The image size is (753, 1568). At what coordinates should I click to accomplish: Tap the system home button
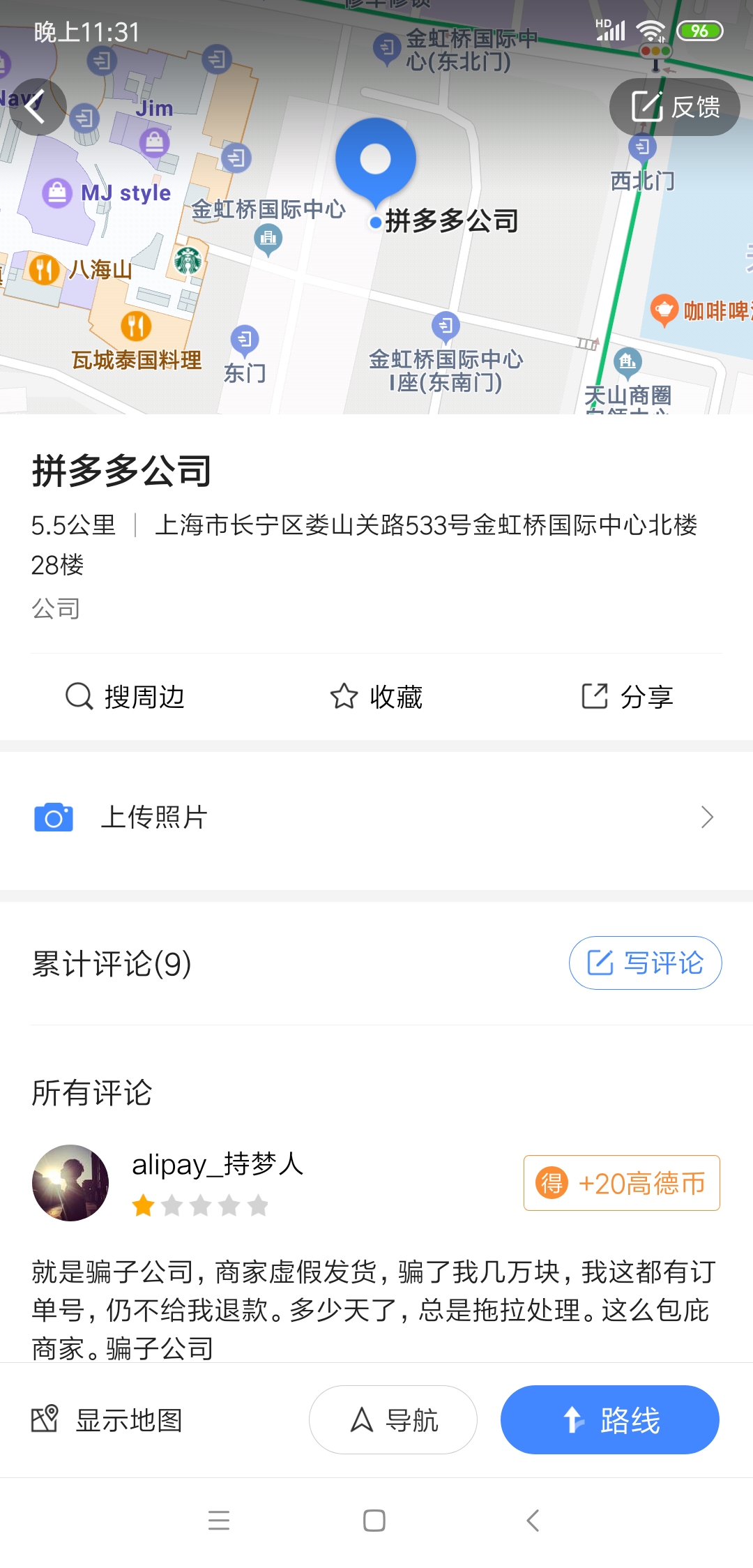tap(374, 1521)
